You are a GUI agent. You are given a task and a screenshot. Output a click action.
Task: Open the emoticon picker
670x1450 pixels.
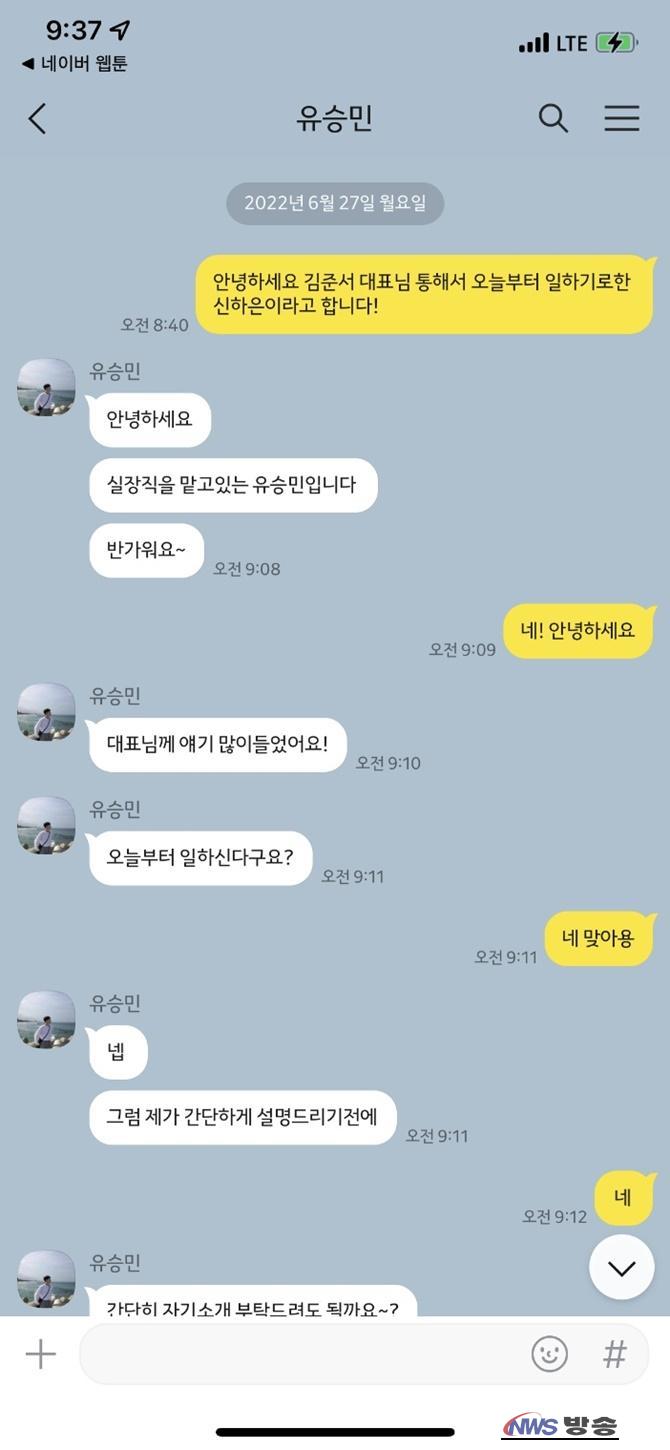[549, 1354]
